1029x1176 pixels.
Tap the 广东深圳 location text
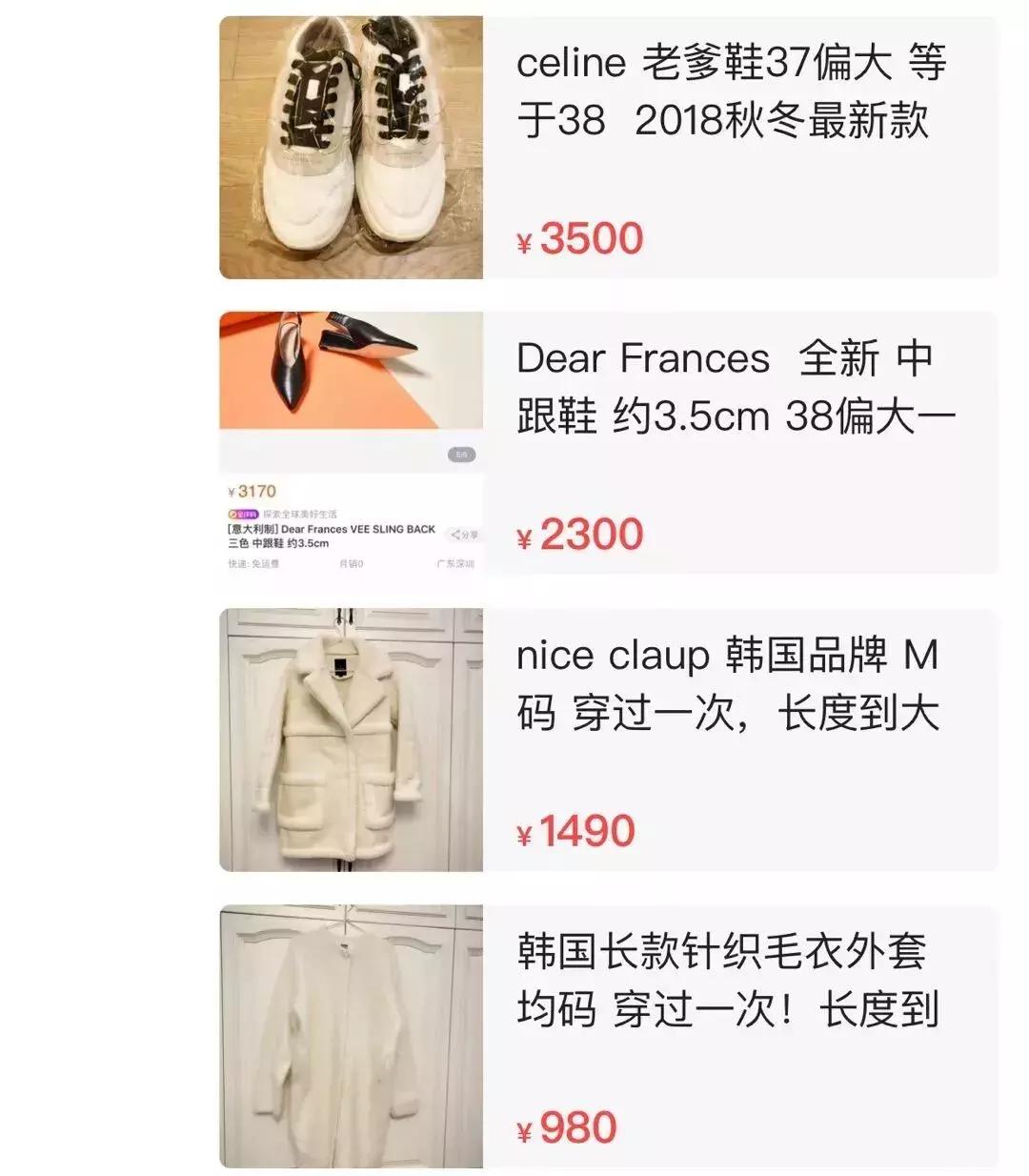[453, 562]
